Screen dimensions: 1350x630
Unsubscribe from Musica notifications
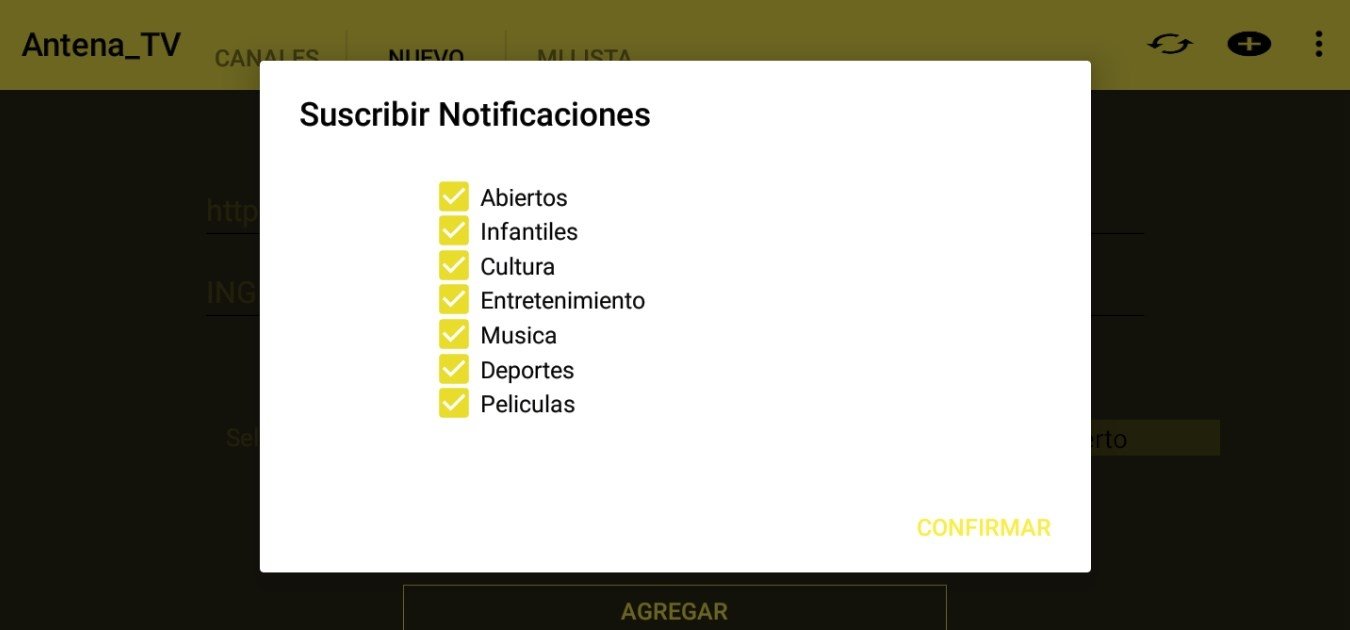454,335
